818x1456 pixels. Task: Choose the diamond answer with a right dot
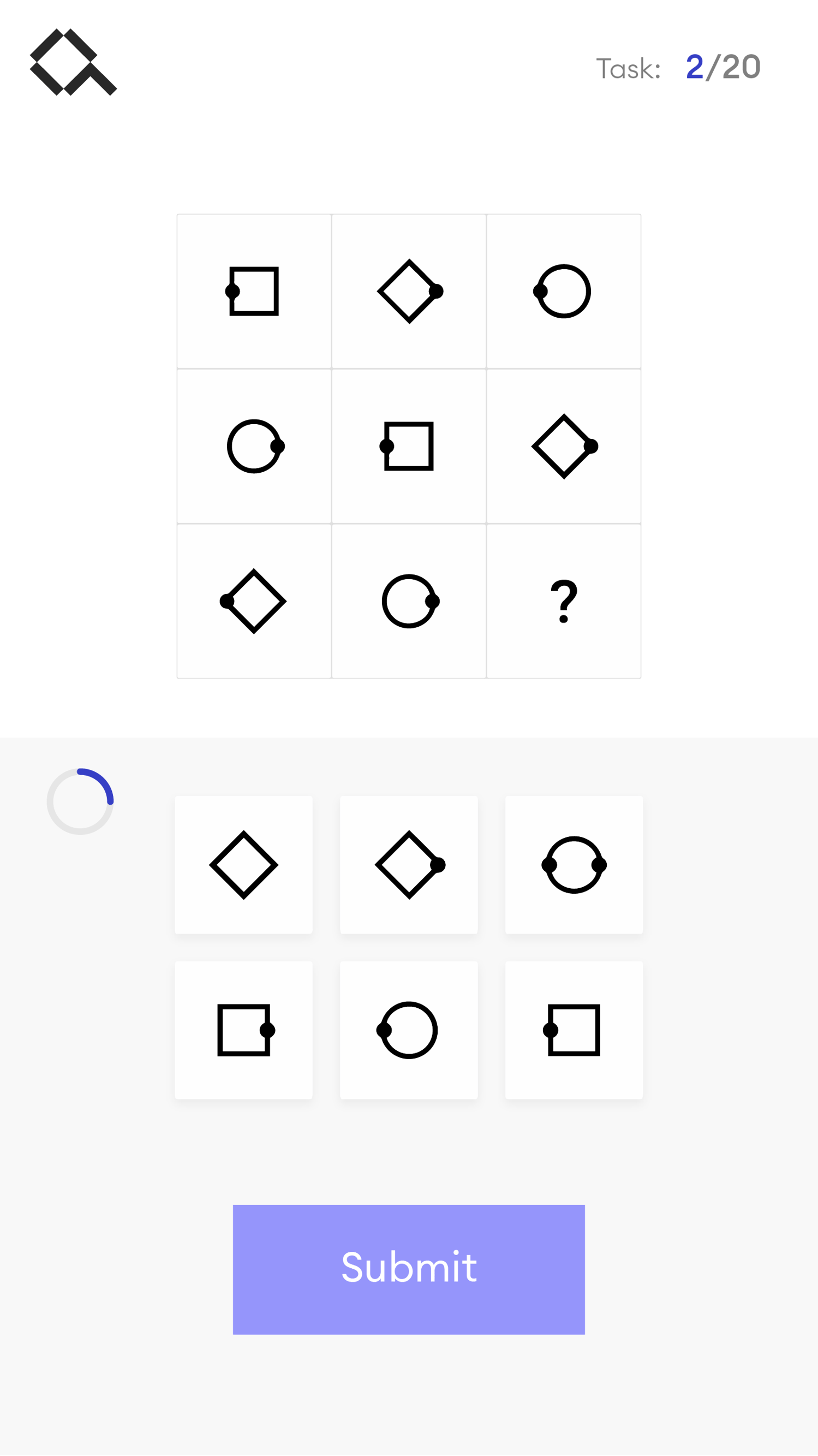pos(409,865)
